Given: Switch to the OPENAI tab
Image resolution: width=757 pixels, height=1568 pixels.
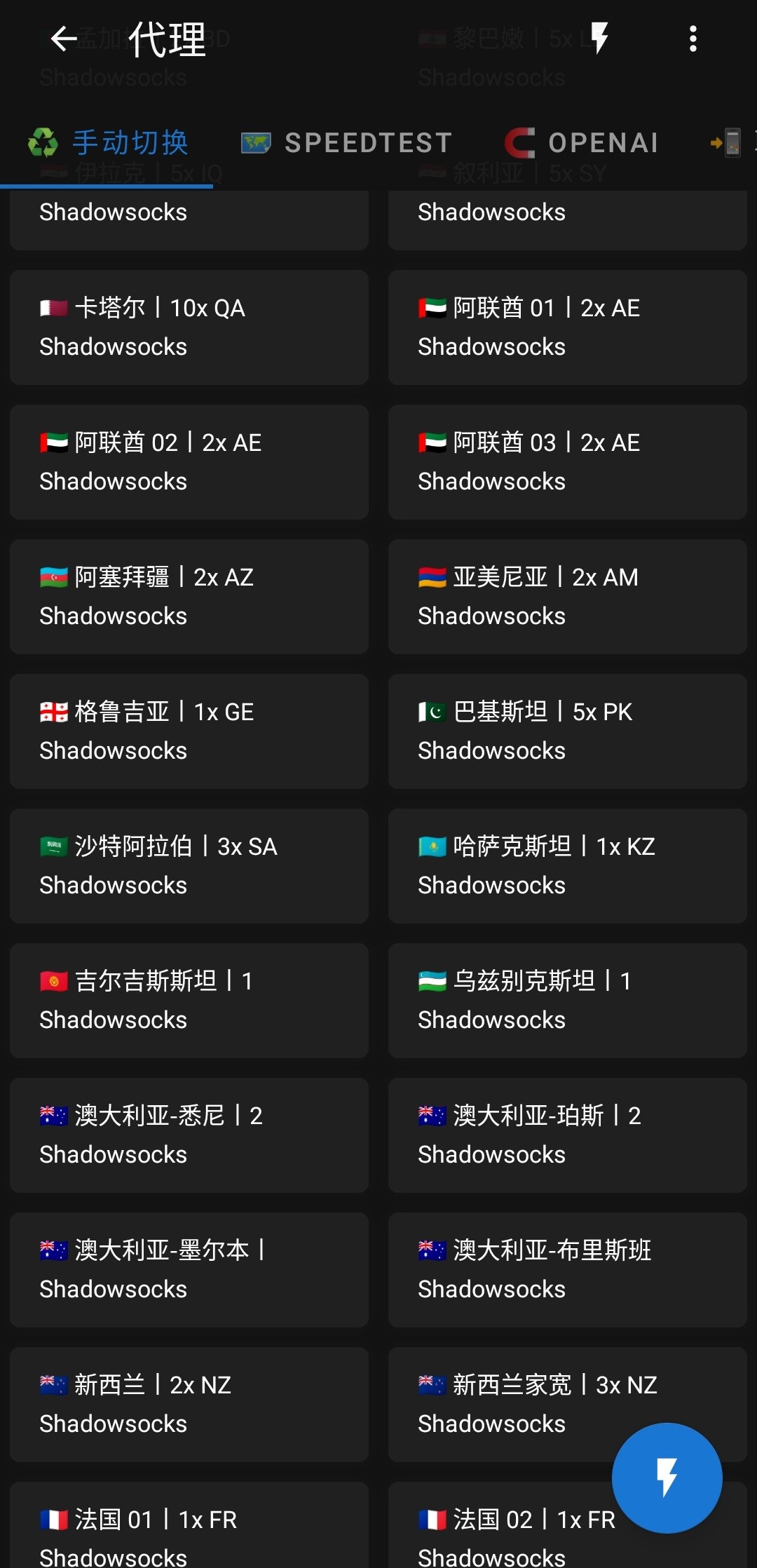Looking at the screenshot, I should pos(582,143).
